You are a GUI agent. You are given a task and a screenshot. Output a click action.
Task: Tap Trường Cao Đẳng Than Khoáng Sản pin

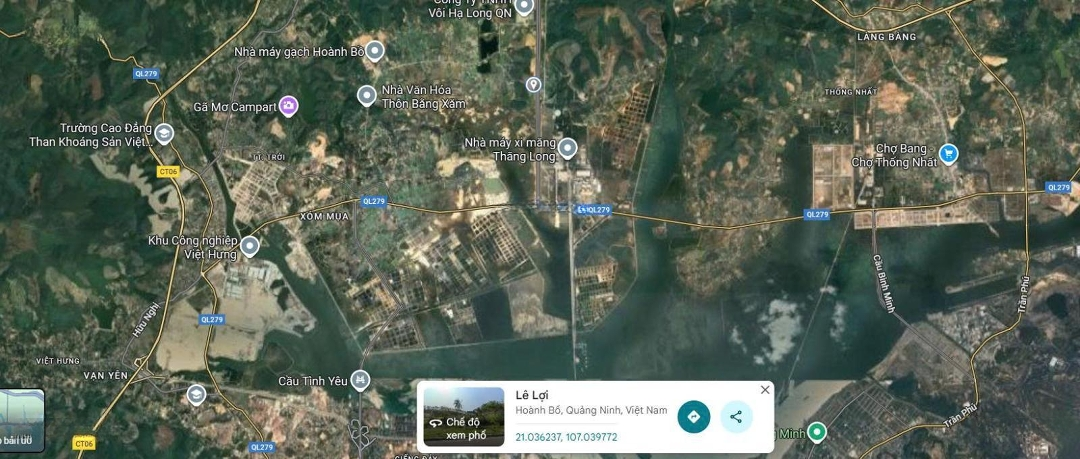(164, 134)
